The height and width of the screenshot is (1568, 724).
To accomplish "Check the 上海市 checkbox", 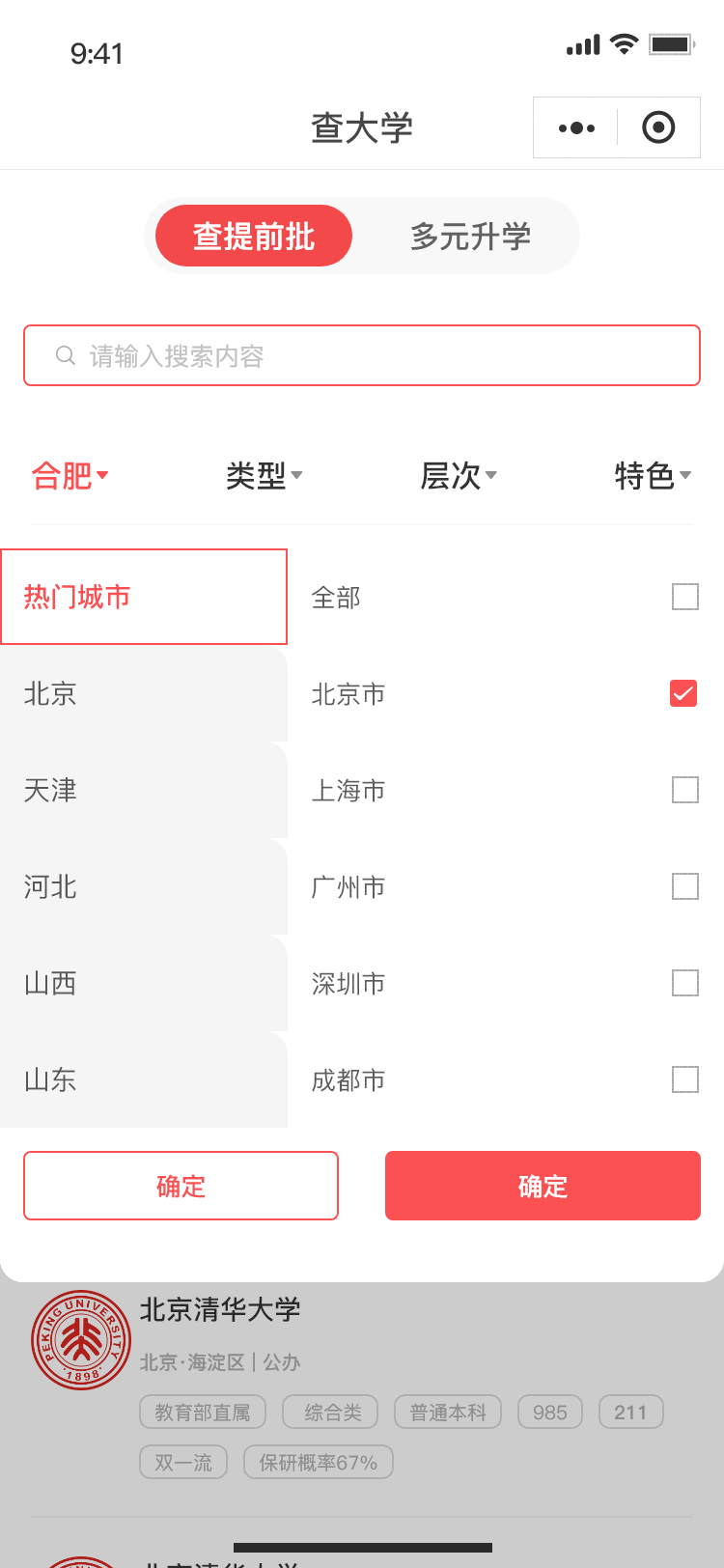I will click(684, 790).
